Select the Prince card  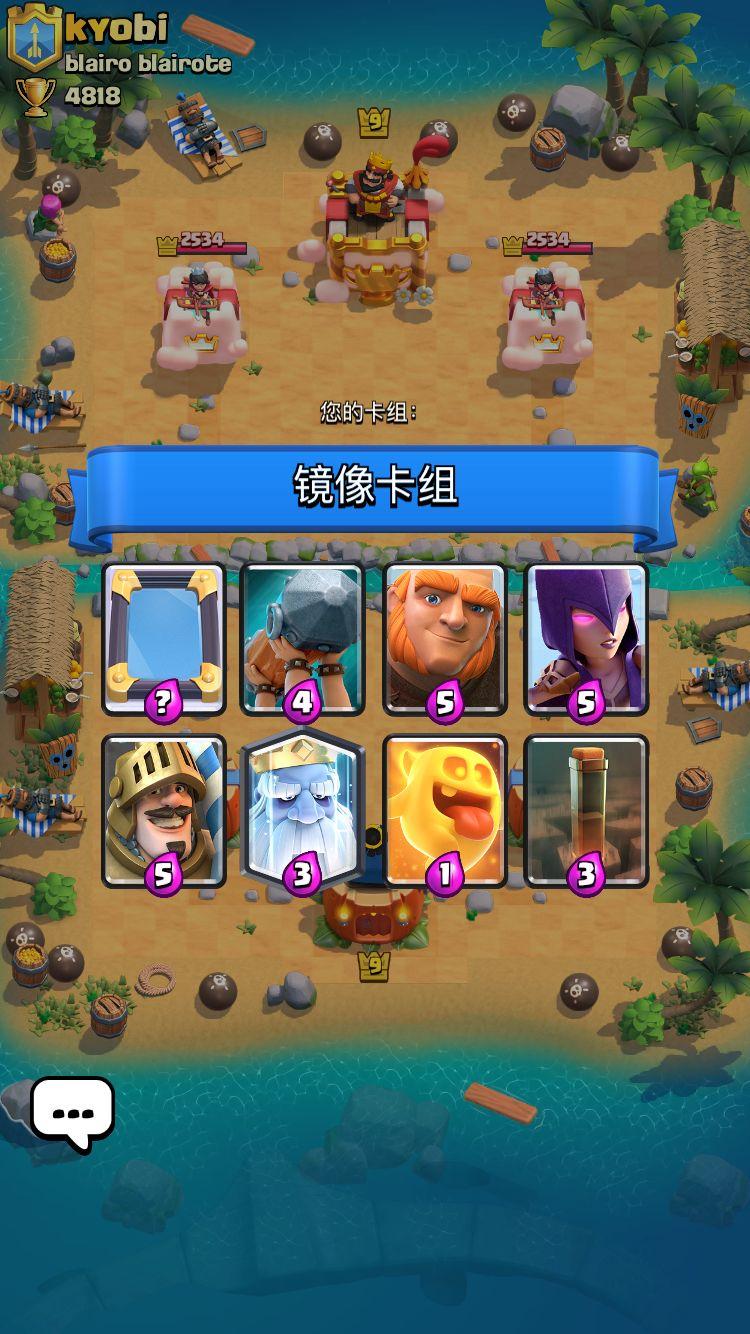(x=164, y=810)
